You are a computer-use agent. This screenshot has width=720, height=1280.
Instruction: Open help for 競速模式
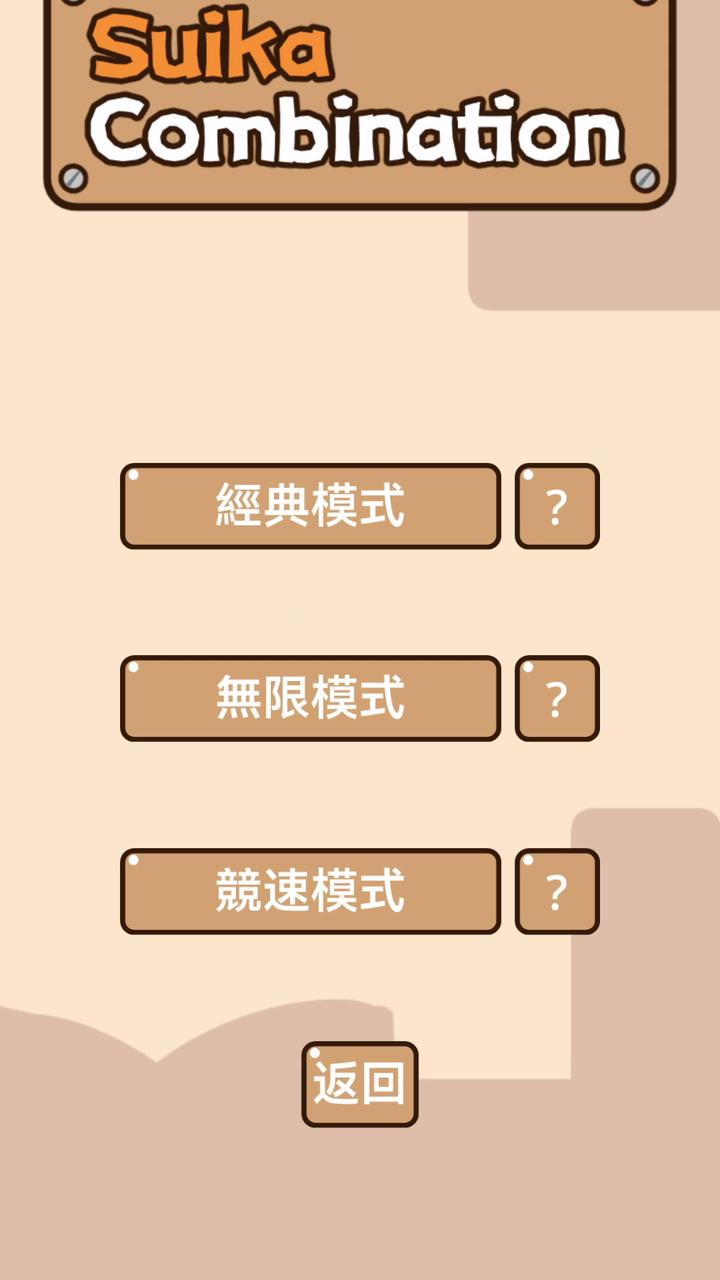(x=557, y=891)
